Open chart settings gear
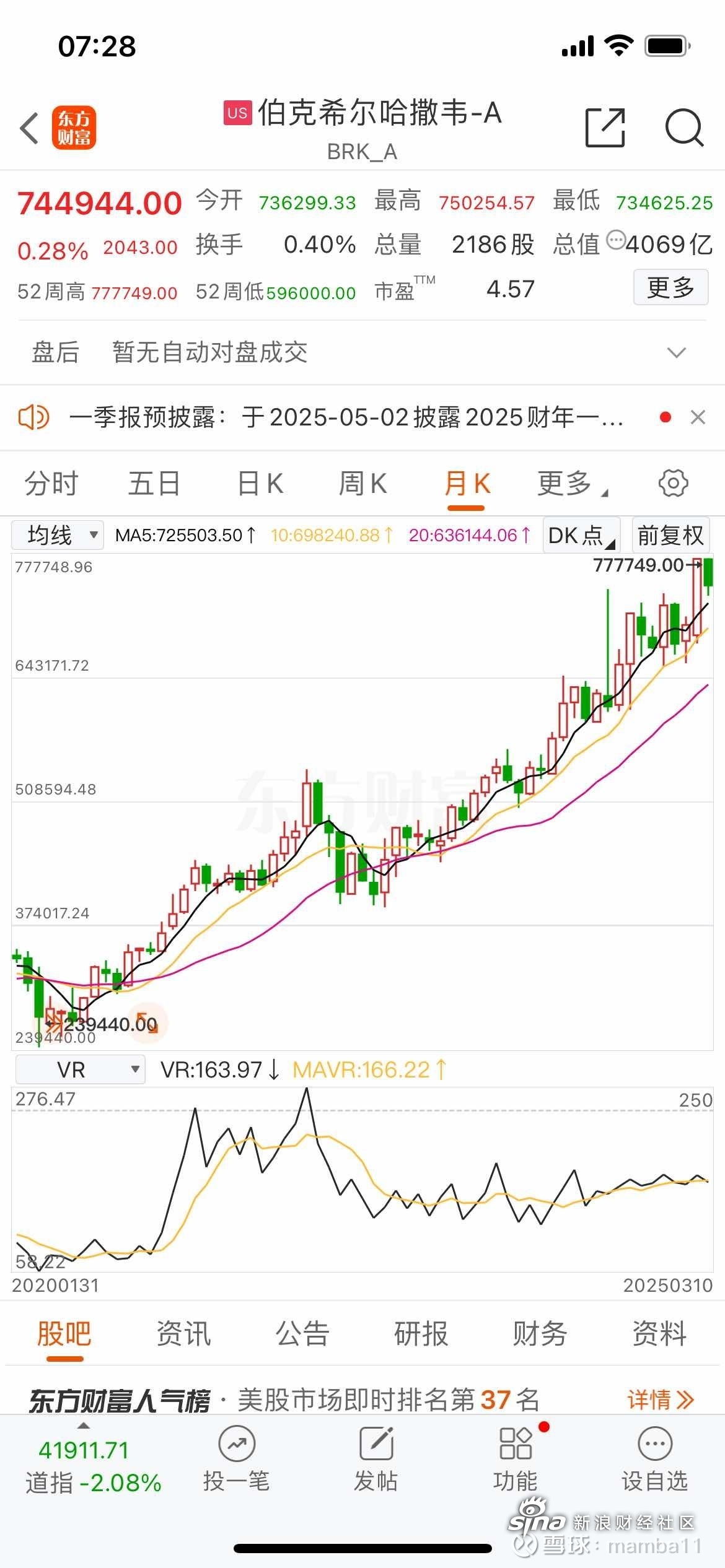Image resolution: width=725 pixels, height=1568 pixels. (673, 484)
